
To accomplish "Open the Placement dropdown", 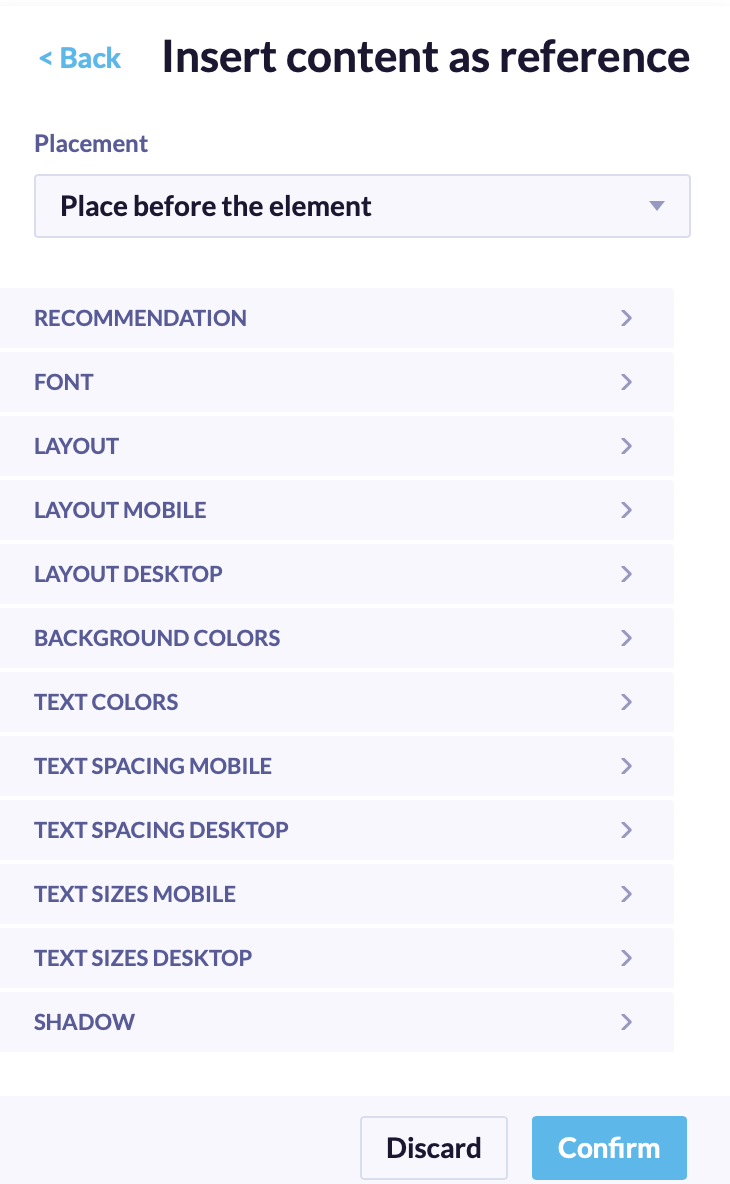I will tap(362, 207).
